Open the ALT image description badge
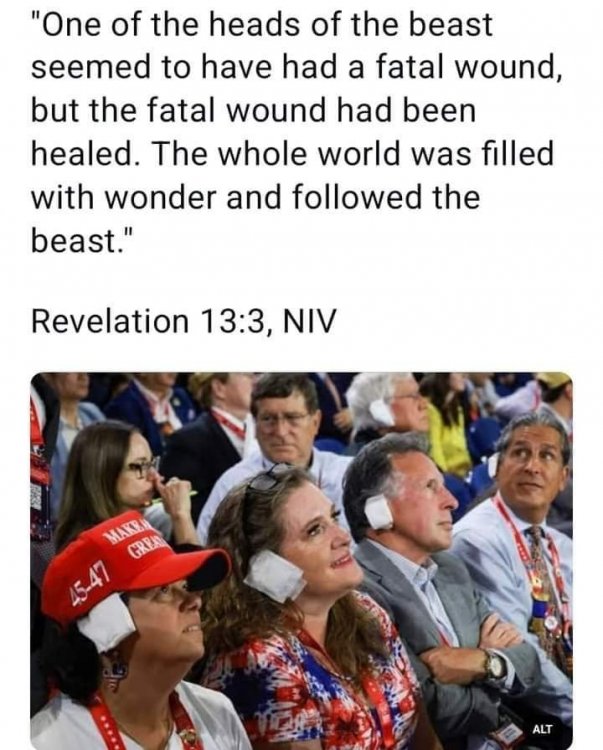This screenshot has height=750, width=603. coord(543,729)
